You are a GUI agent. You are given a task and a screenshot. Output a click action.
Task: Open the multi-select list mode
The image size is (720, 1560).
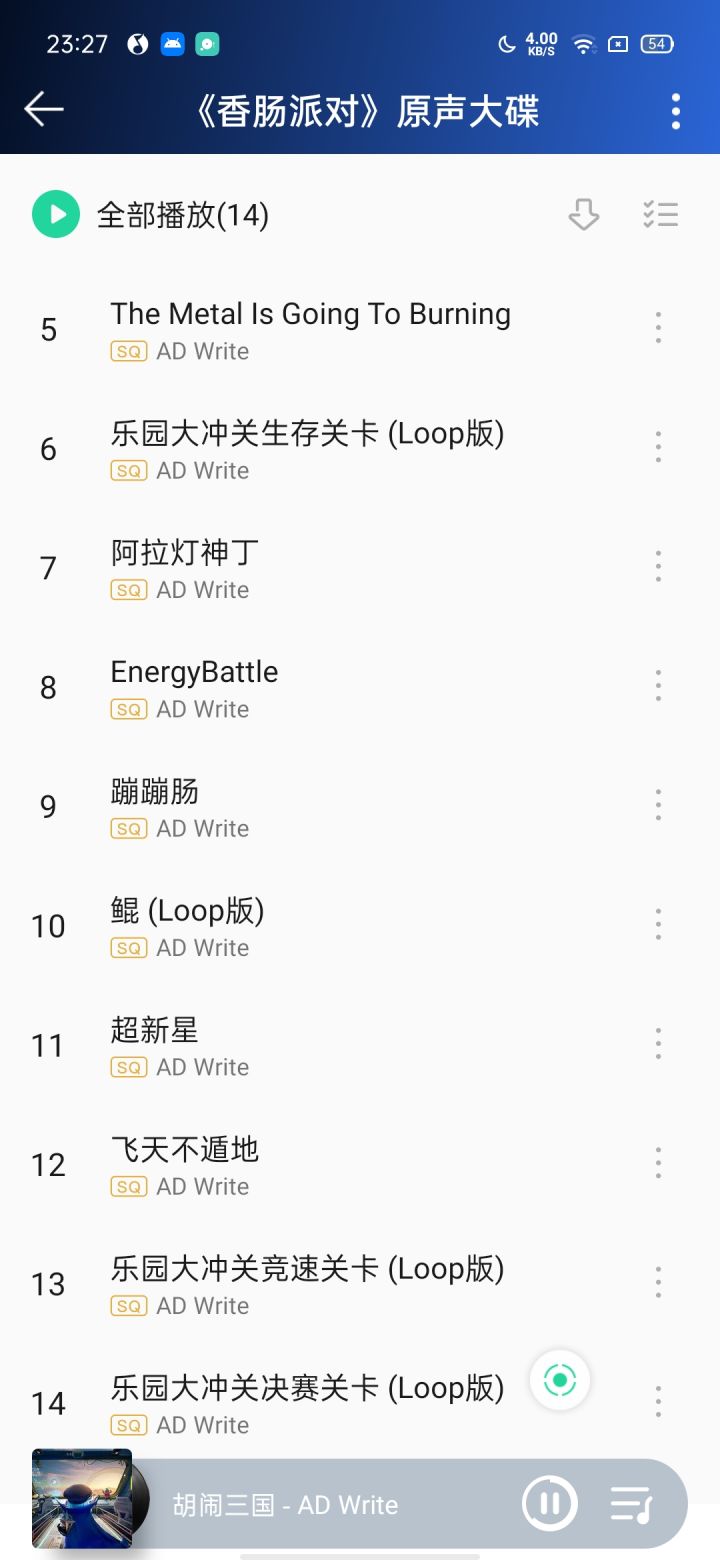[660, 214]
